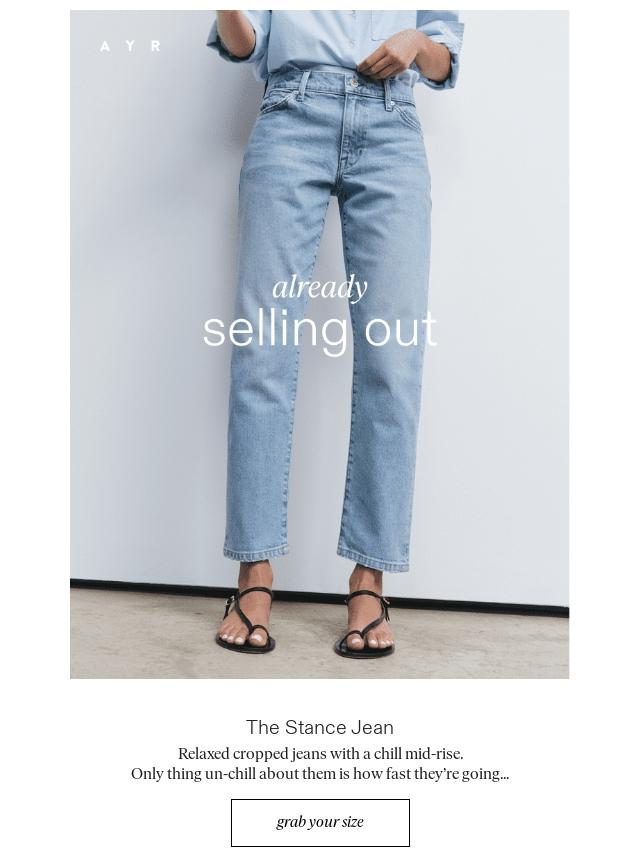The width and height of the screenshot is (640, 854).
Task: Tap the grab your size button
Action: [320, 822]
